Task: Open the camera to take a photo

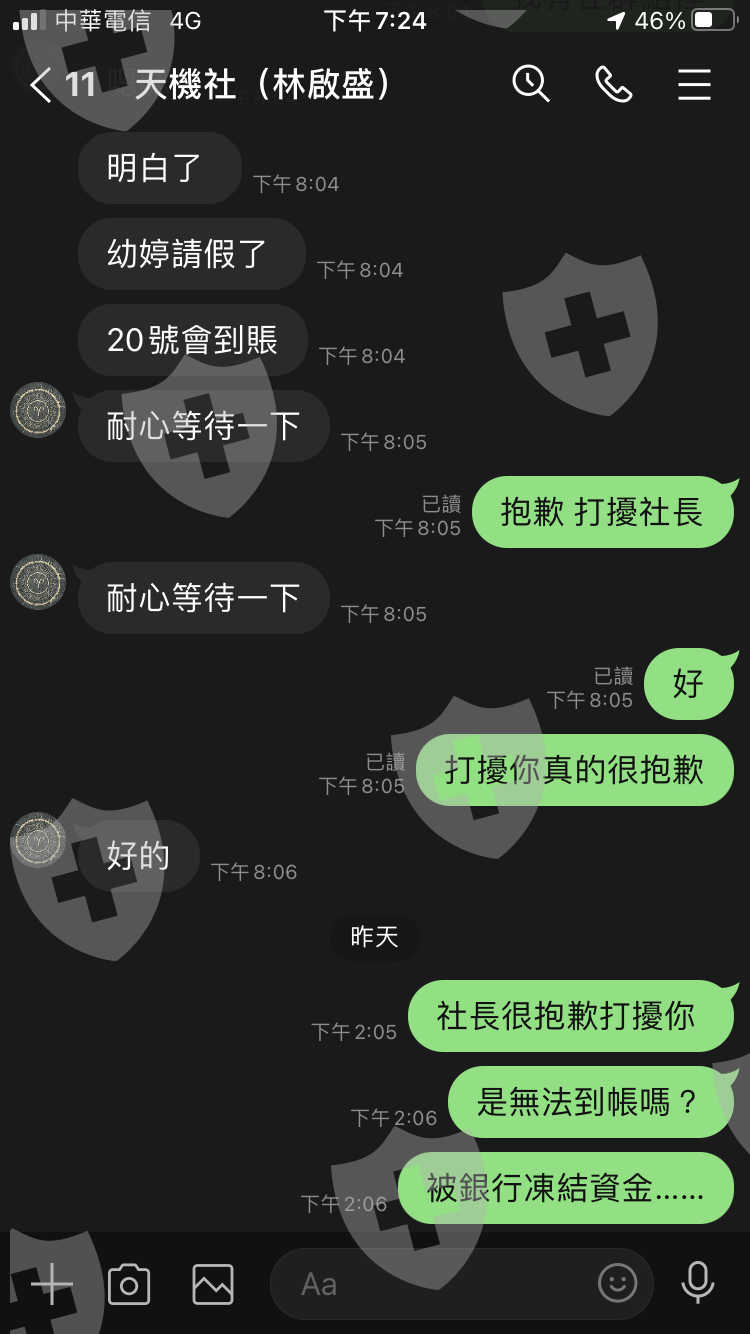Action: [129, 1284]
